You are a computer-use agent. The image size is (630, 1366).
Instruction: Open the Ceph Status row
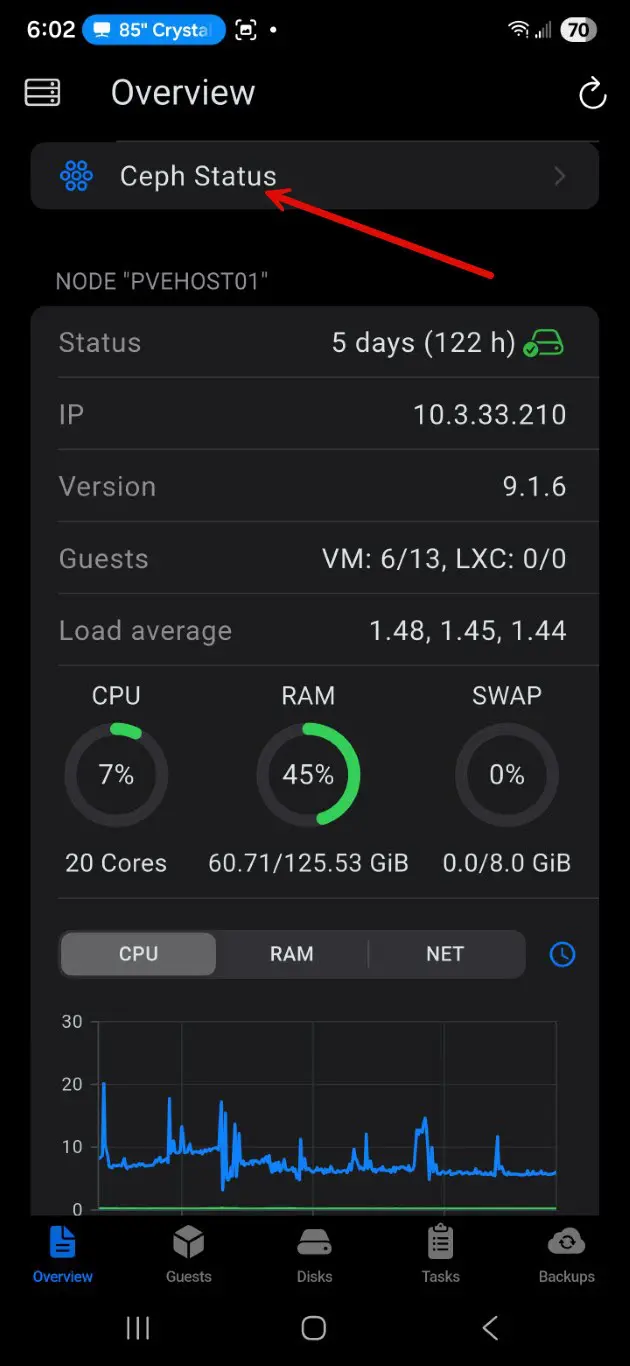tap(314, 177)
